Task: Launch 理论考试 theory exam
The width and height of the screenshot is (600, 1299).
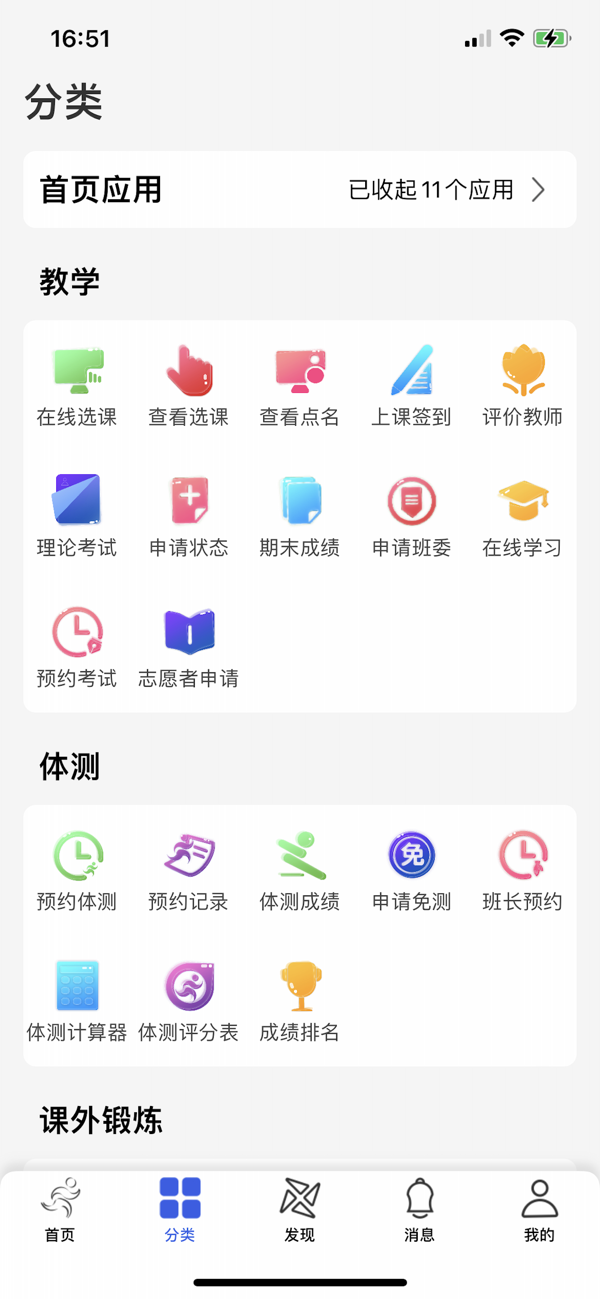Action: click(77, 515)
